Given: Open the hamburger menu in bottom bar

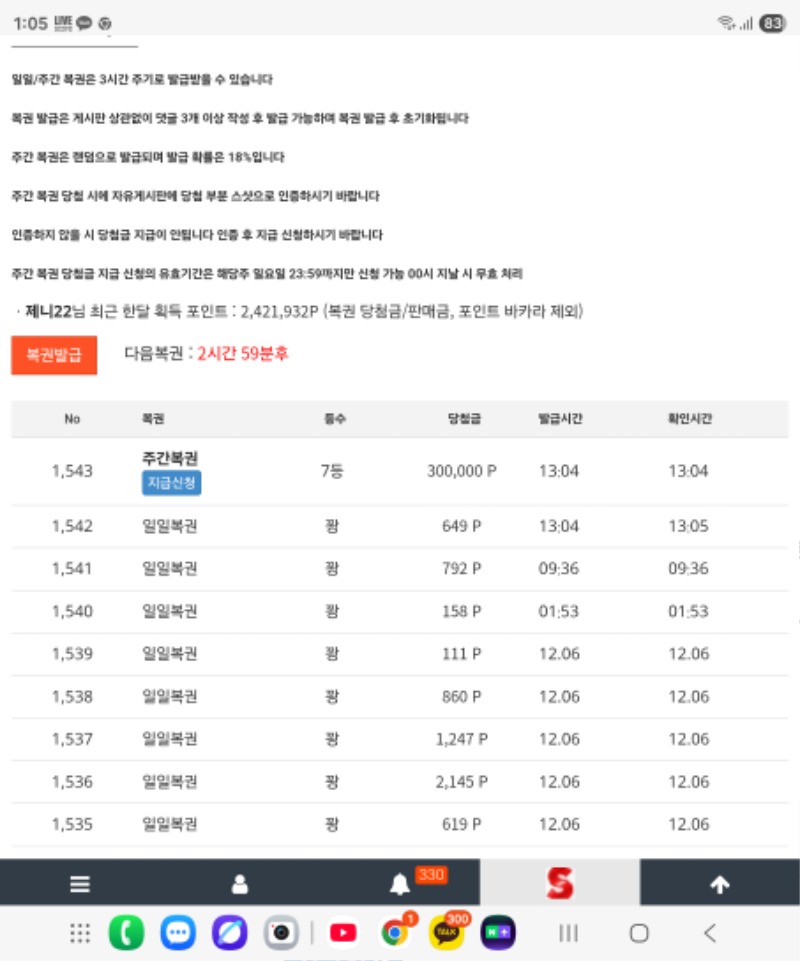Looking at the screenshot, I should coord(80,884).
